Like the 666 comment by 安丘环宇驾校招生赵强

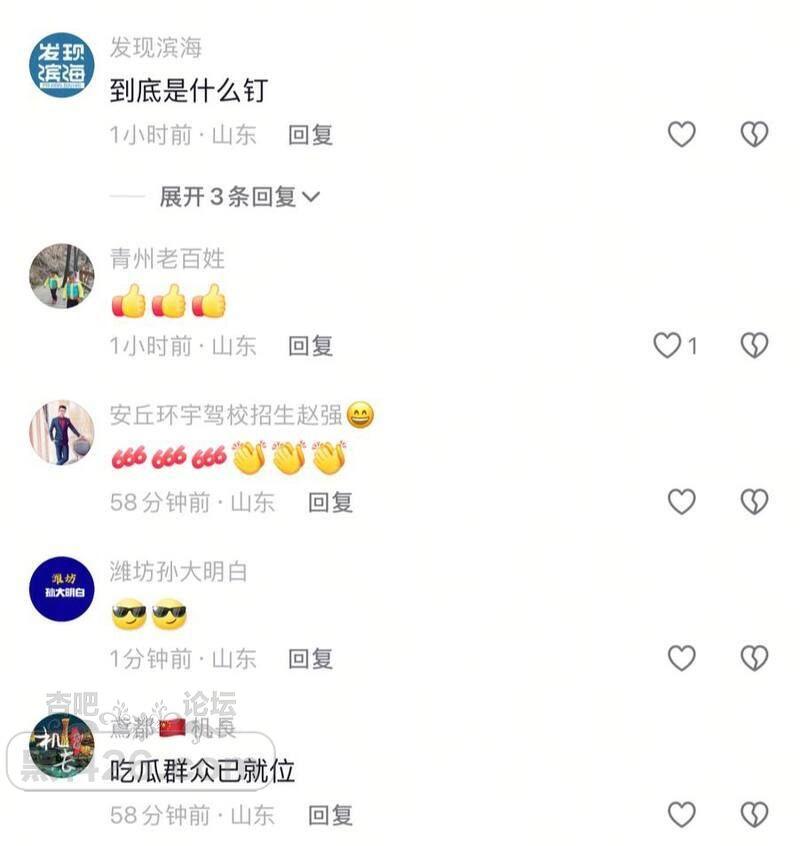(x=681, y=502)
